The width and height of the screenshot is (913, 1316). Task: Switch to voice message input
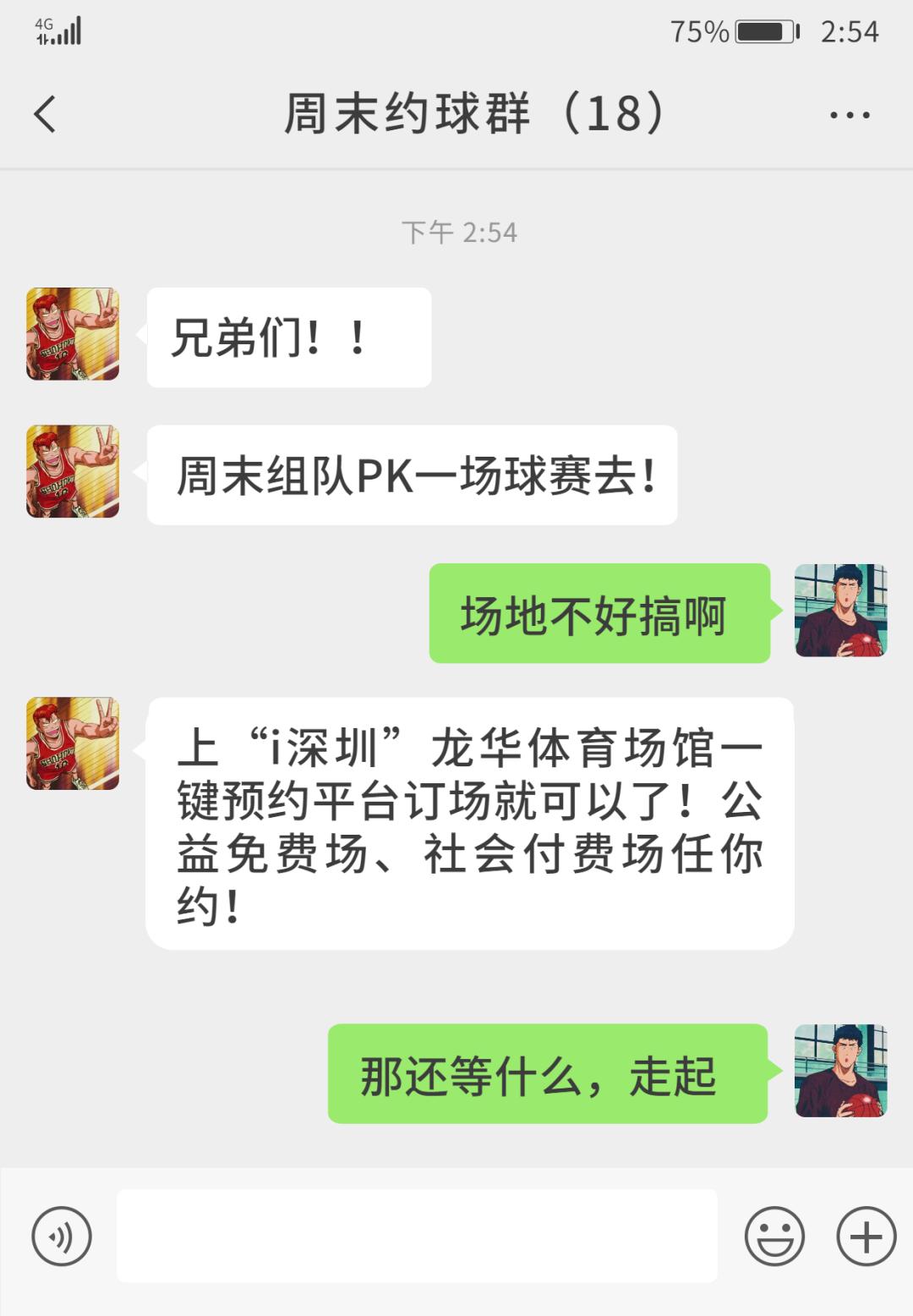point(62,1236)
